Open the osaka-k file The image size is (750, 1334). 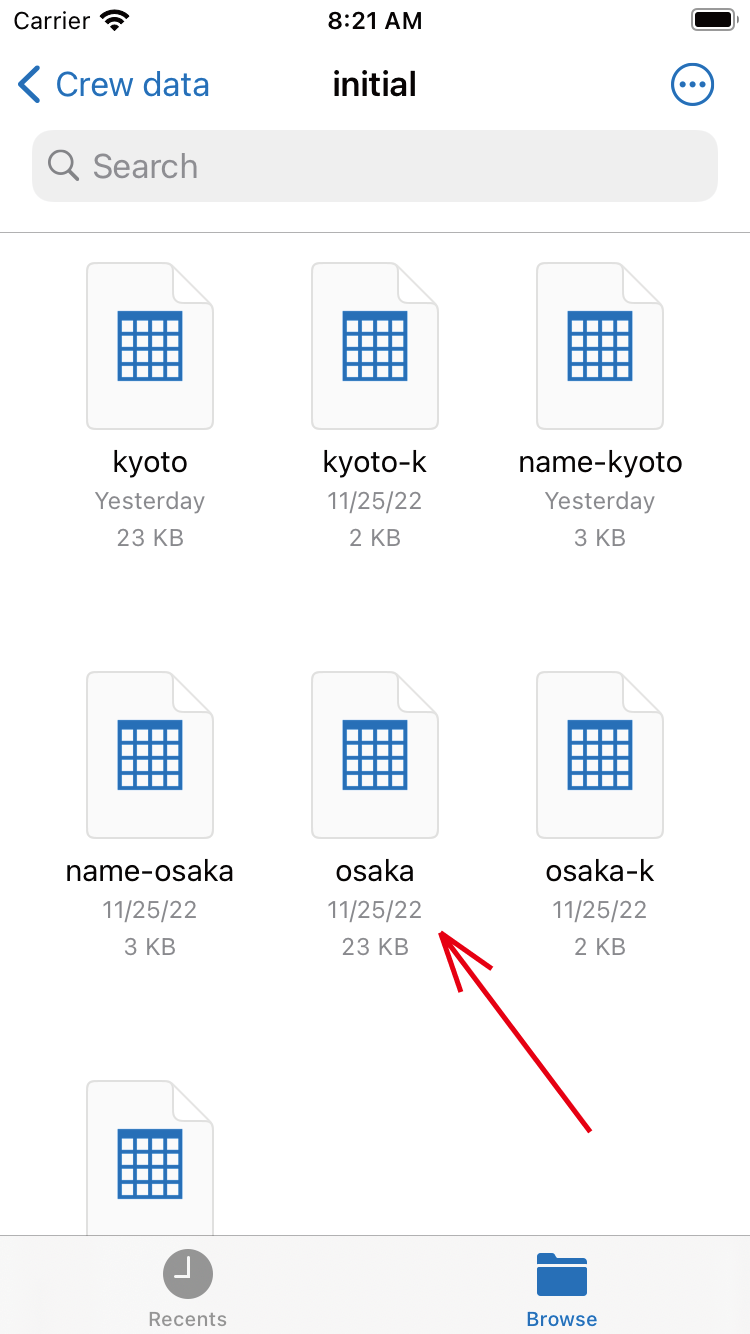(600, 756)
